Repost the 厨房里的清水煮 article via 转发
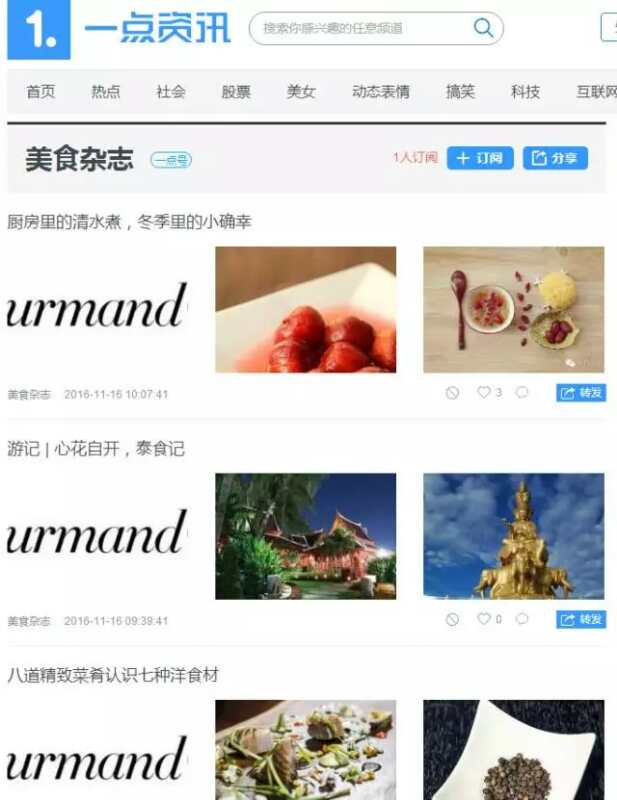 click(581, 393)
